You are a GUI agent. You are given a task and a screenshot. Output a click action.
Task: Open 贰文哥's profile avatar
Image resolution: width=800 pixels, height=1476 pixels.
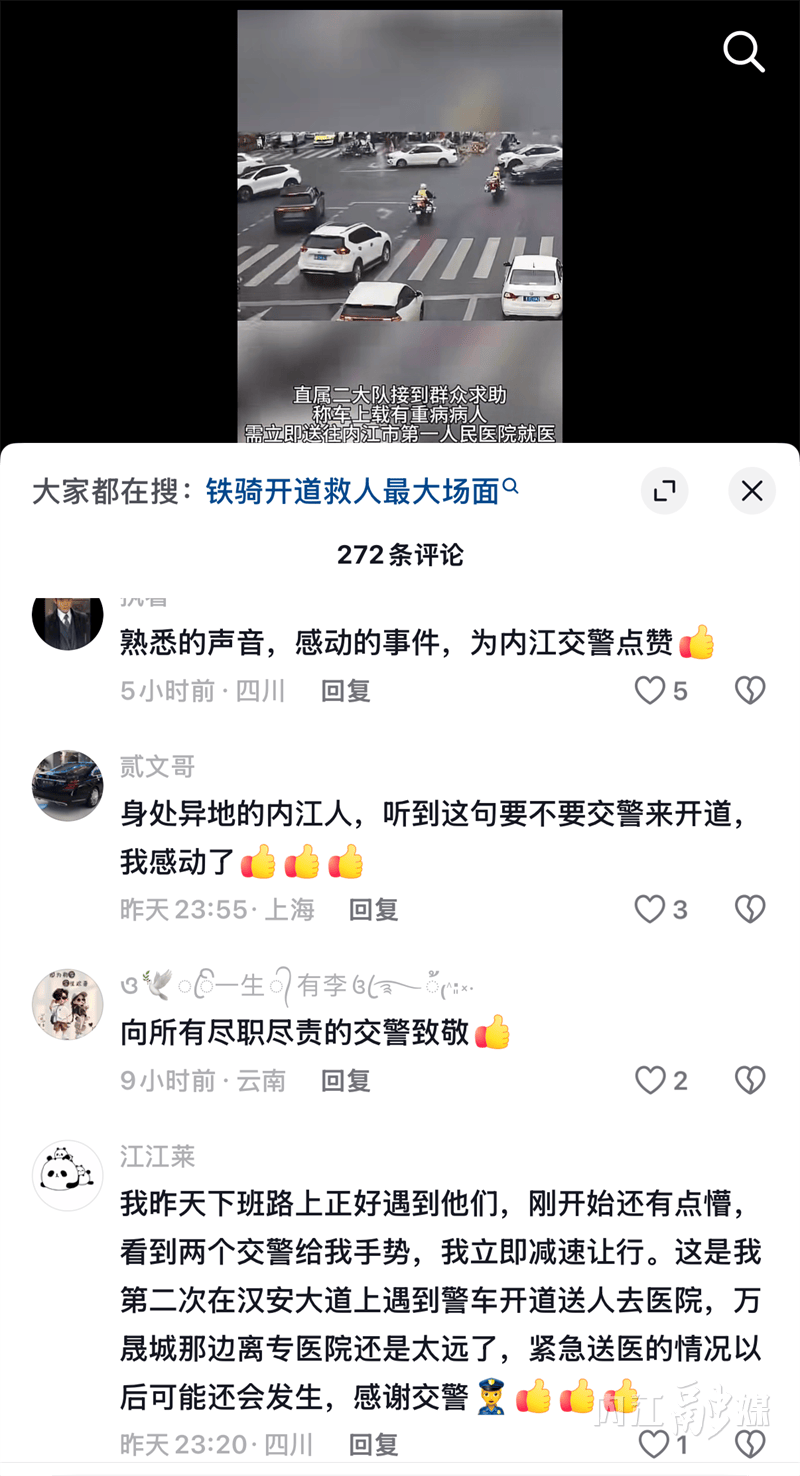pos(68,786)
